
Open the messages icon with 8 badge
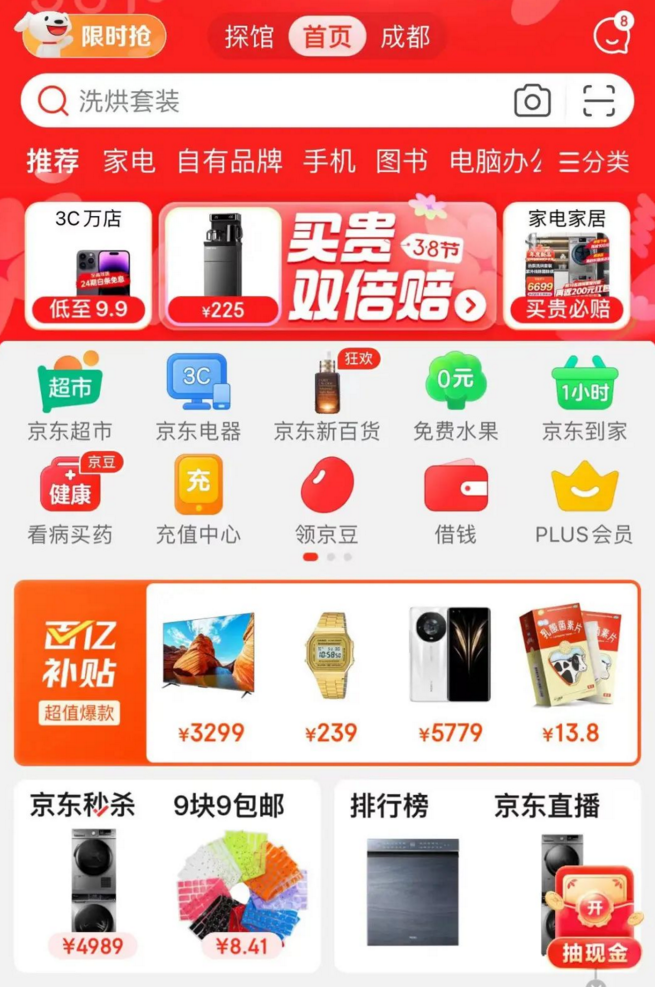(611, 36)
